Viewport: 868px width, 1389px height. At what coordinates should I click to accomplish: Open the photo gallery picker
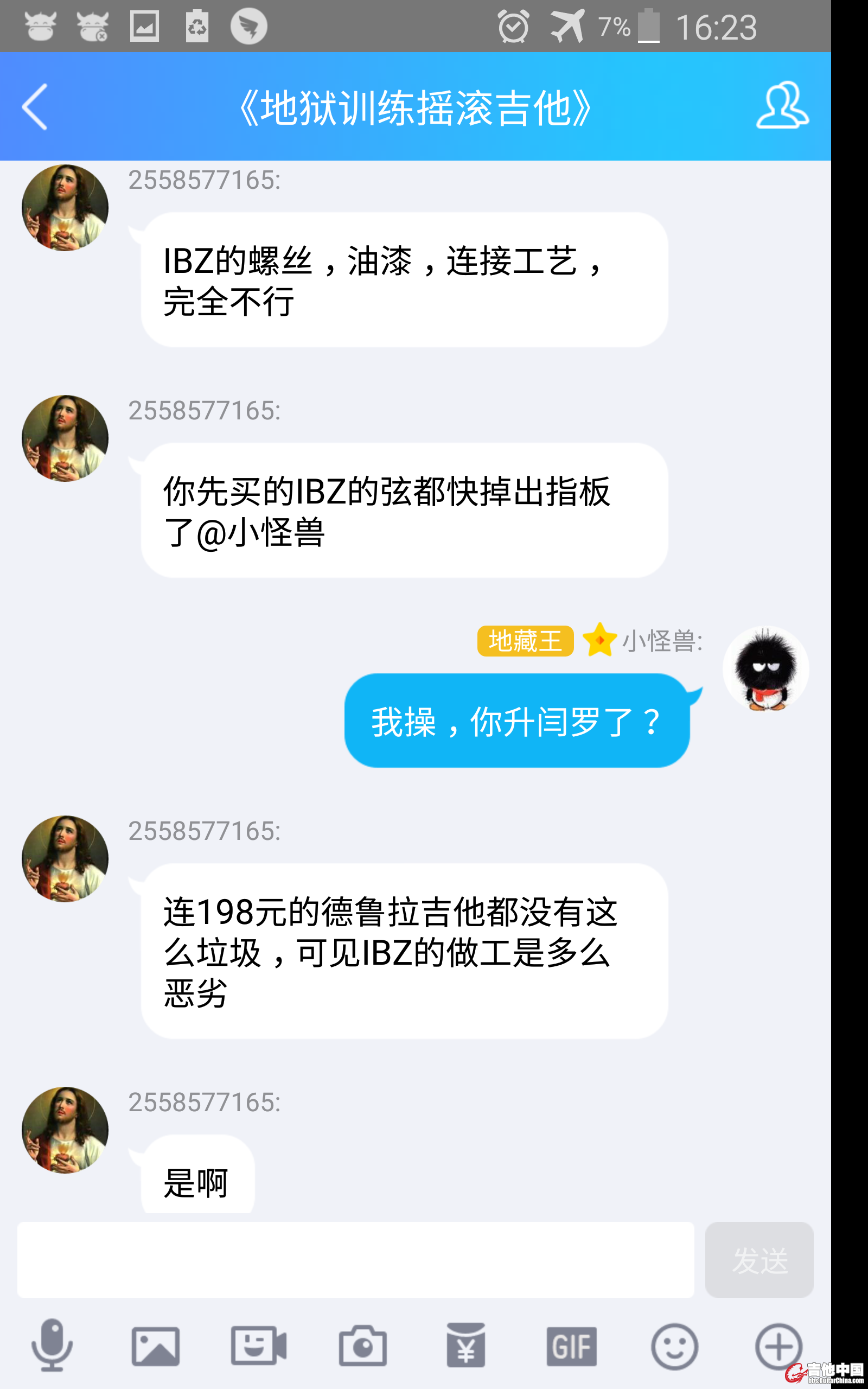coord(156,1346)
